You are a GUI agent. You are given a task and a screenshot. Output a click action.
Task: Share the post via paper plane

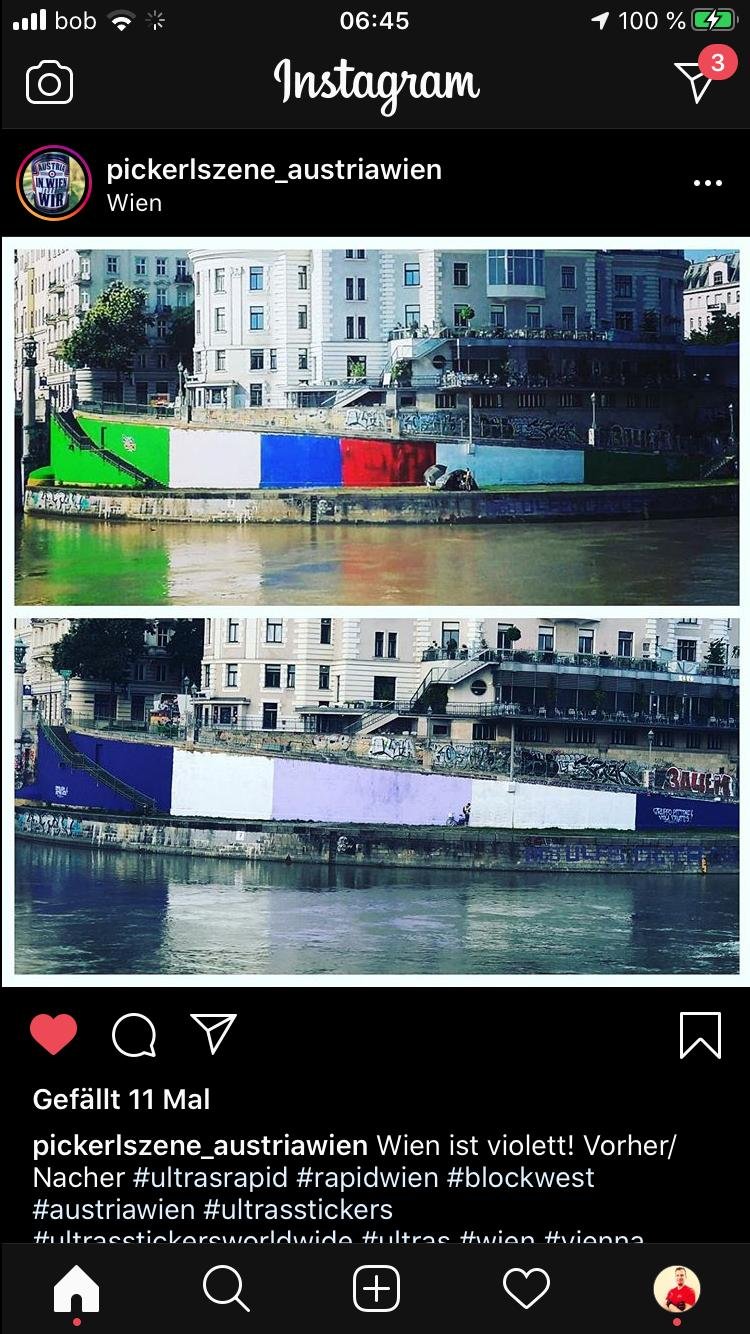214,1033
